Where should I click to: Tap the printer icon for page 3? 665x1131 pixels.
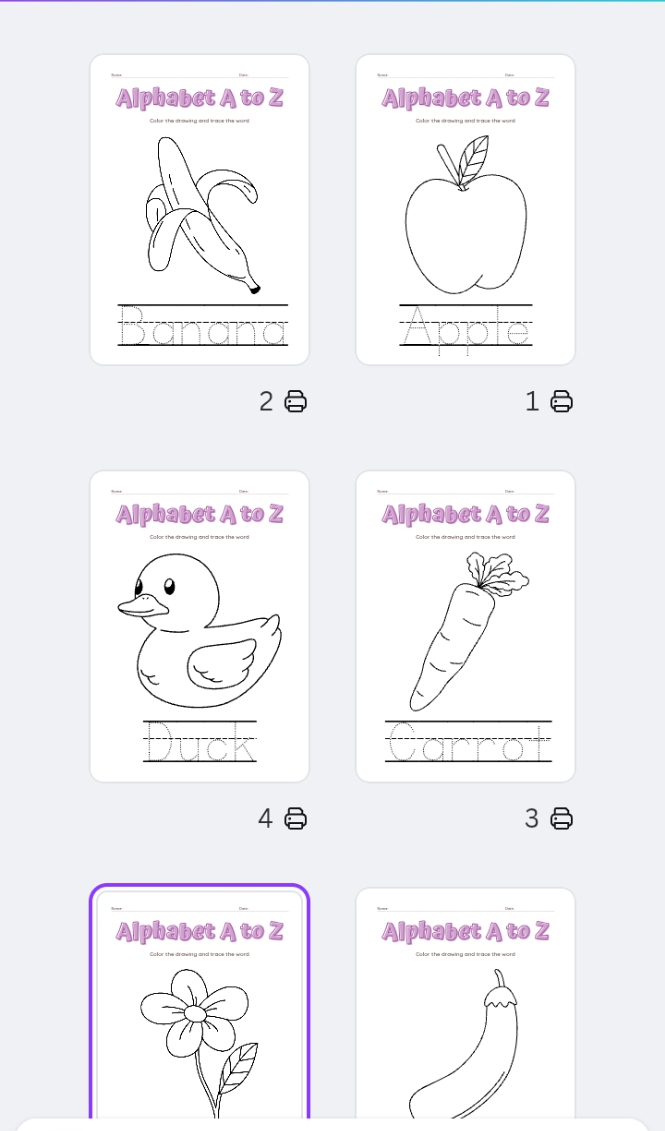point(562,818)
